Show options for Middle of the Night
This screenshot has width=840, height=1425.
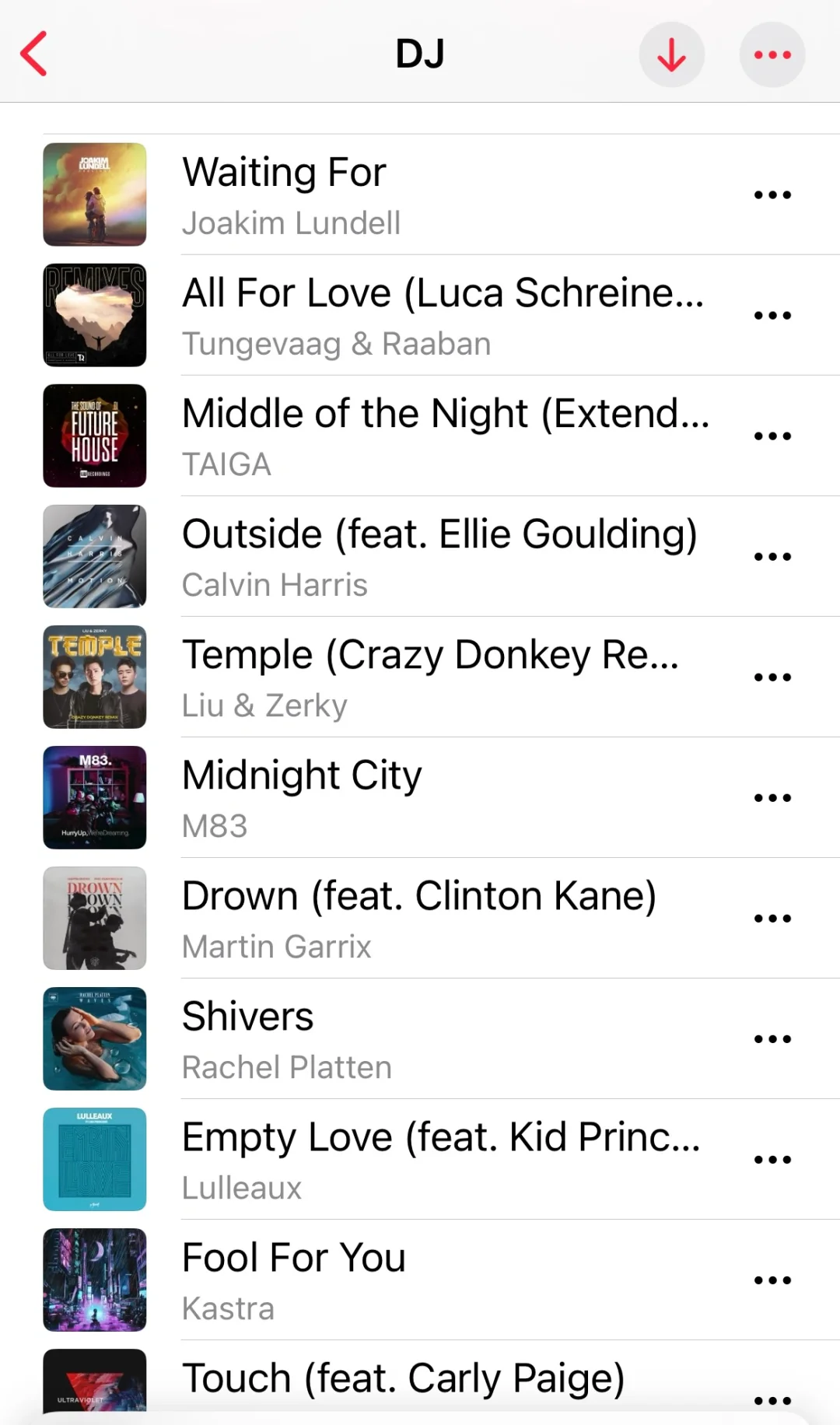pyautogui.click(x=772, y=436)
